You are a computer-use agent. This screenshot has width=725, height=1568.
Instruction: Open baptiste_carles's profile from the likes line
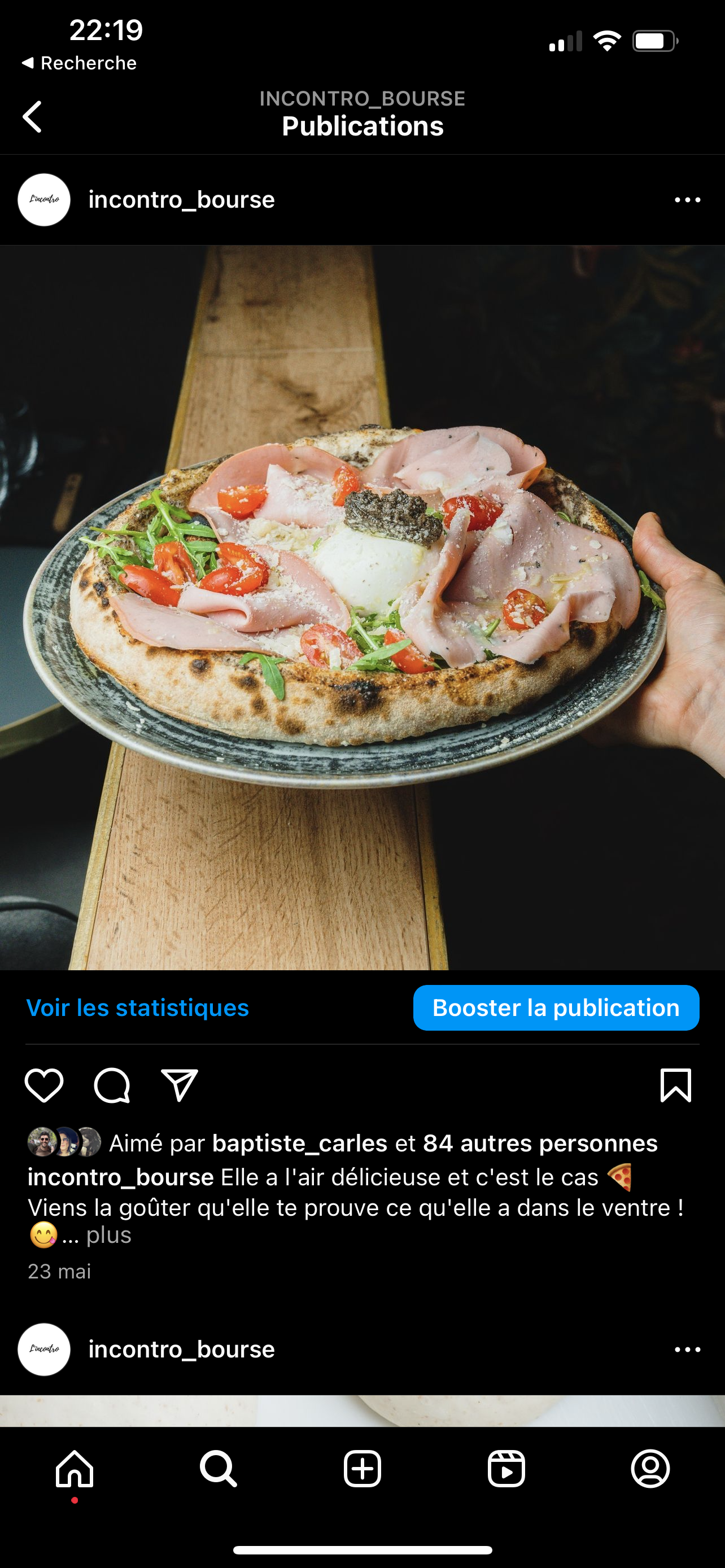pyautogui.click(x=299, y=1143)
